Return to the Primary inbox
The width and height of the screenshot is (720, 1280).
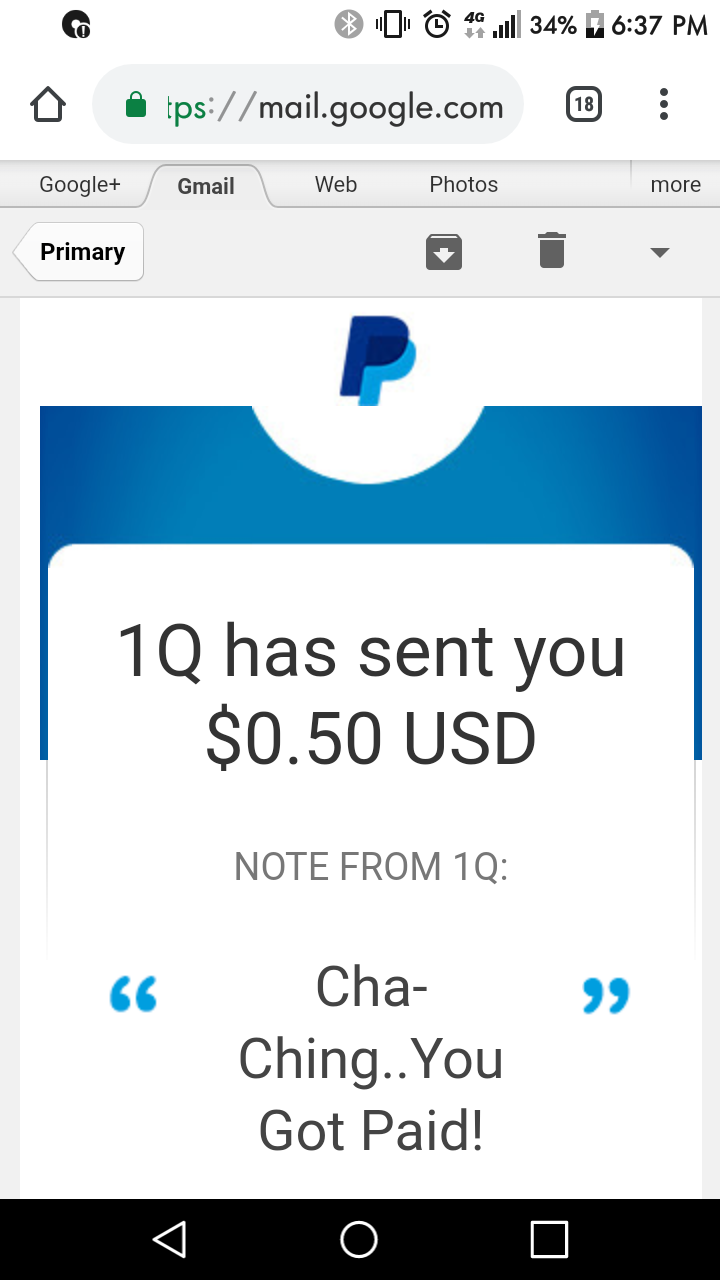82,252
